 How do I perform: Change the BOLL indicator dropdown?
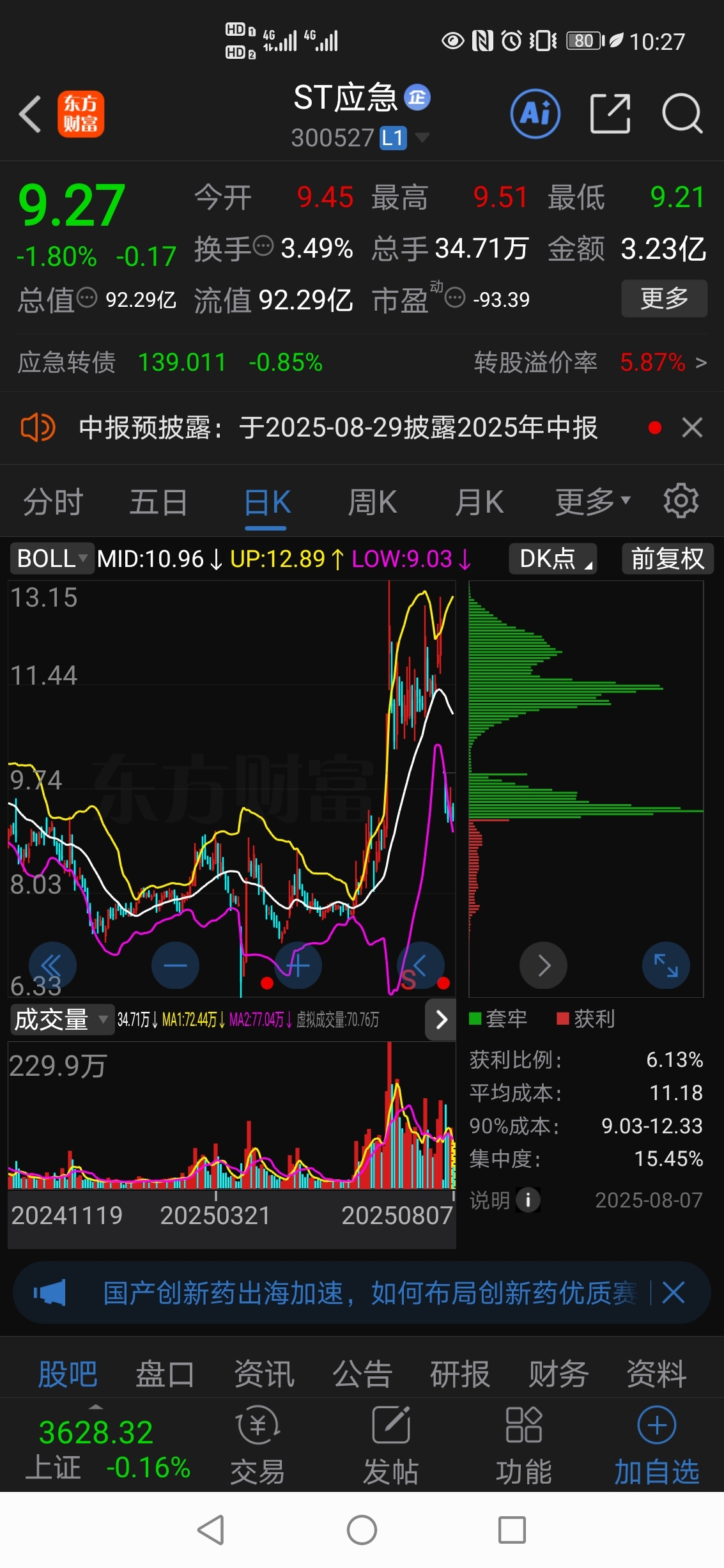[x=52, y=559]
